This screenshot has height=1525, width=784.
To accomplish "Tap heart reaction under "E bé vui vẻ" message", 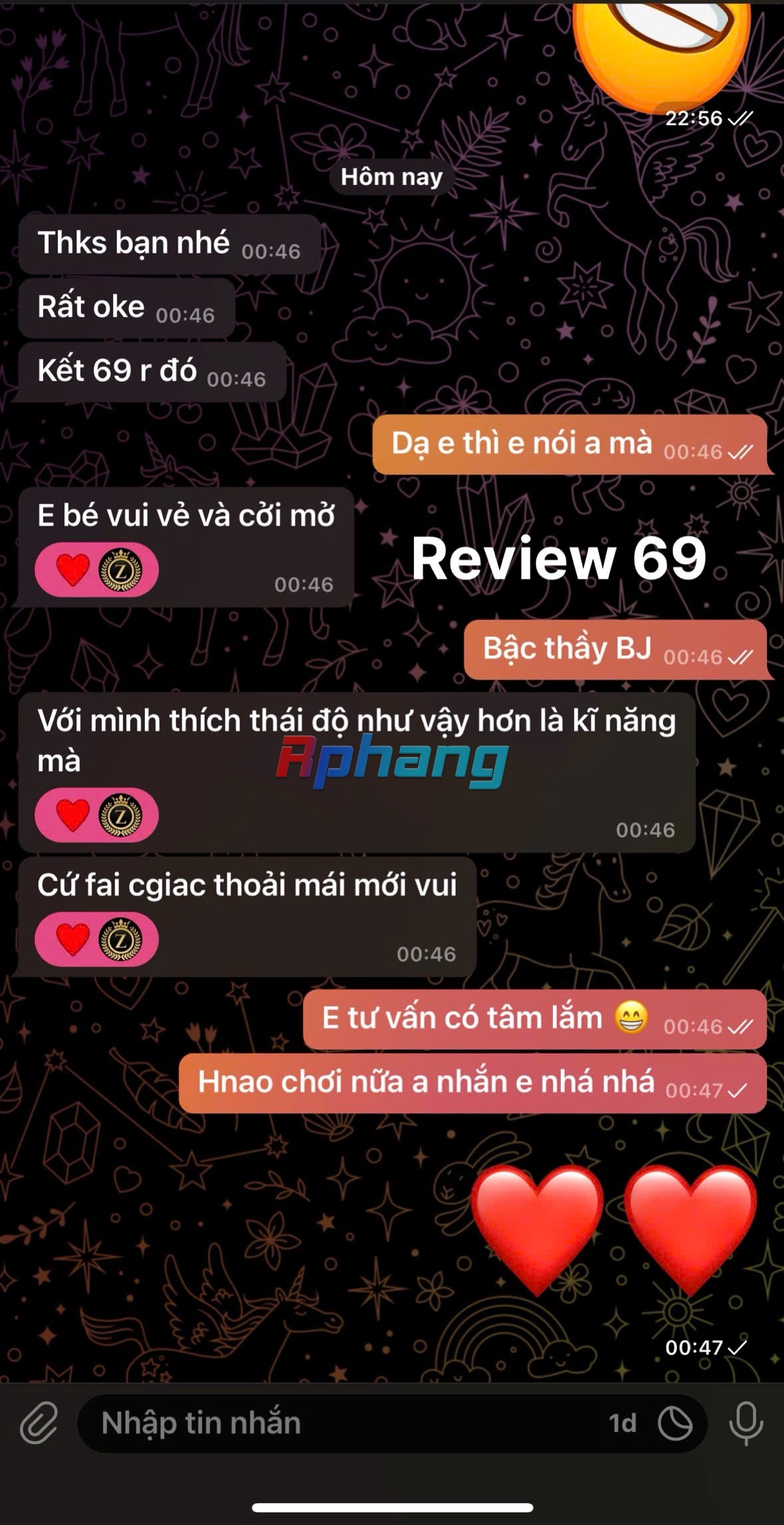I will (96, 570).
